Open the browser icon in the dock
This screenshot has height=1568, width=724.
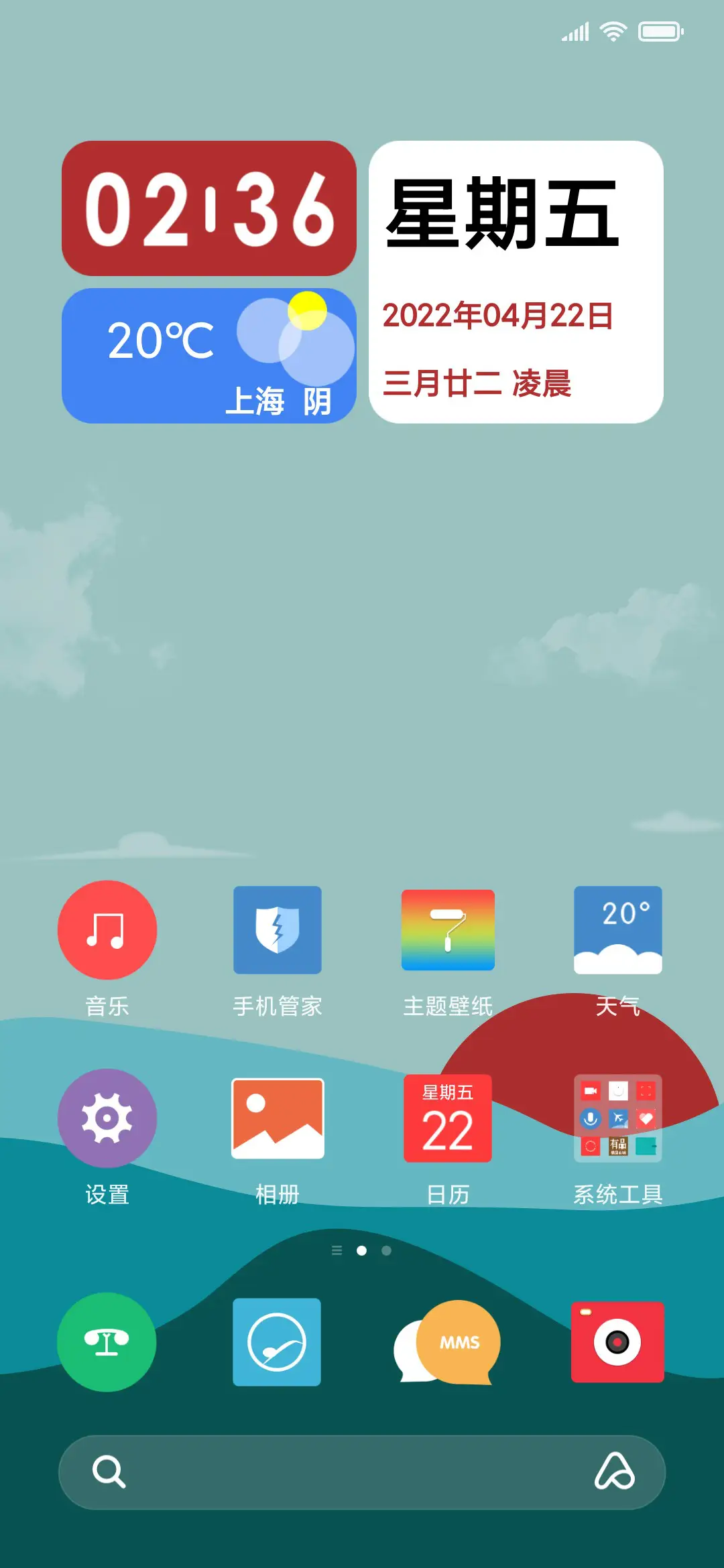(277, 1344)
